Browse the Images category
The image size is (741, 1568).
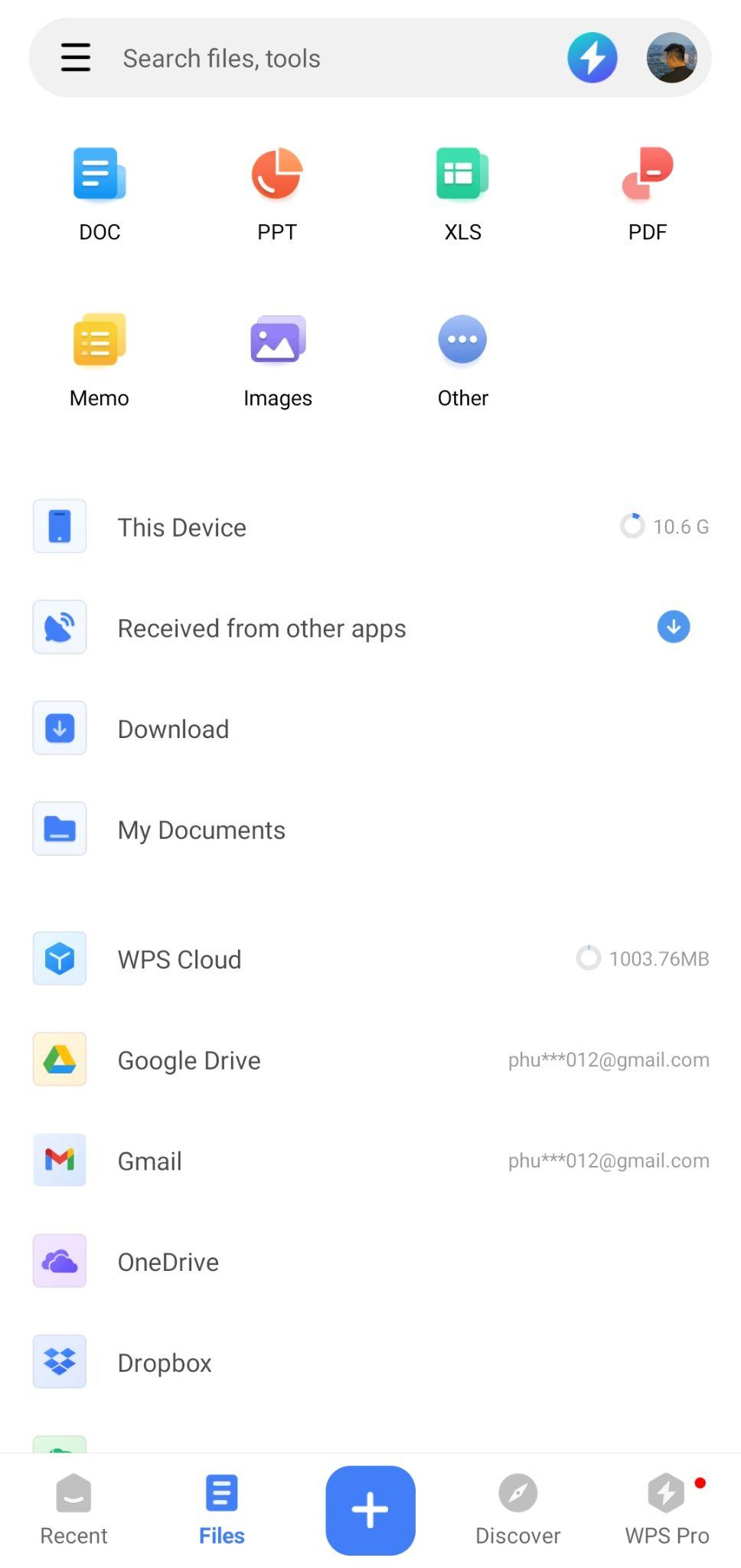click(277, 358)
